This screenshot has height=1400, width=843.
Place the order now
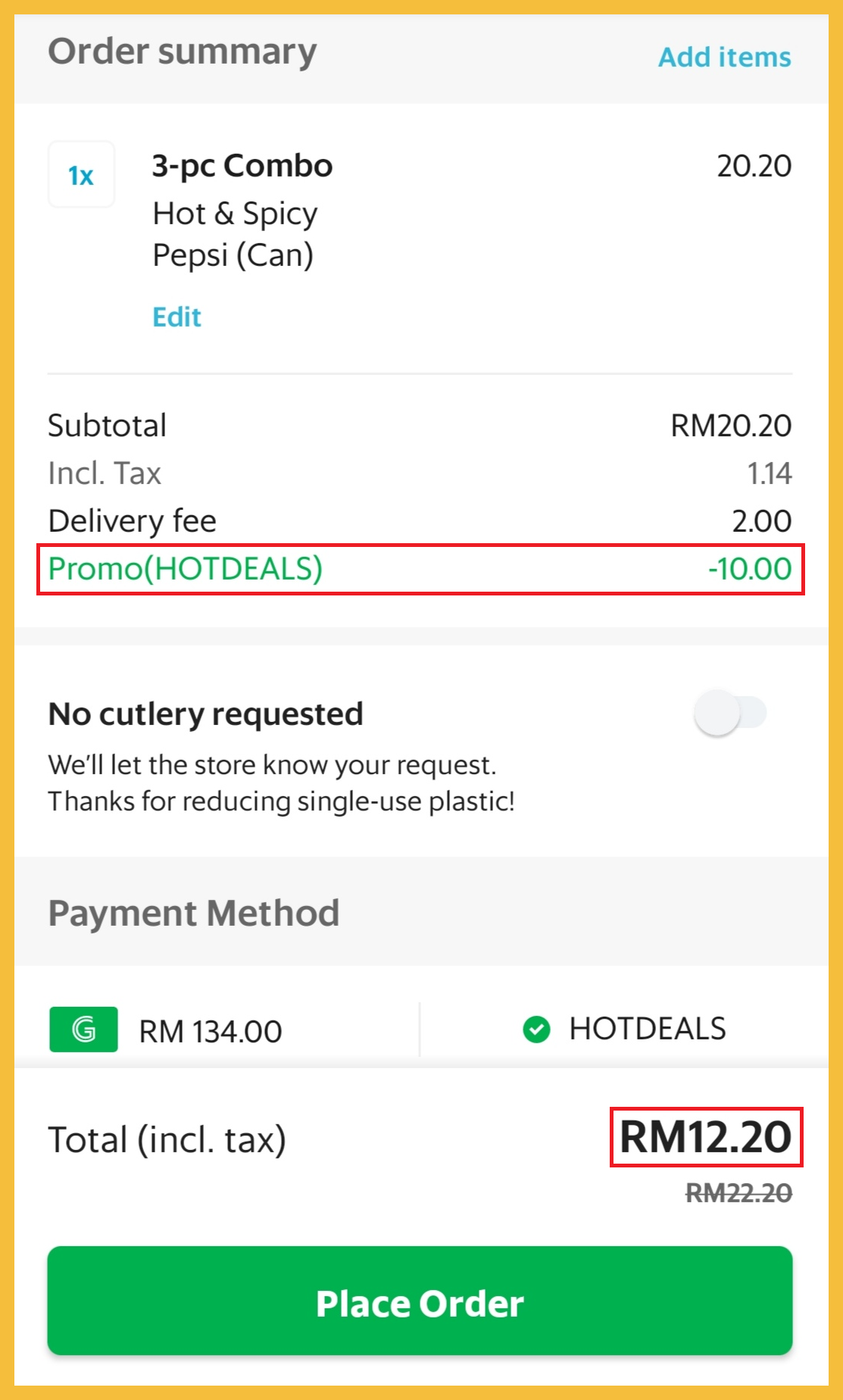(420, 1302)
